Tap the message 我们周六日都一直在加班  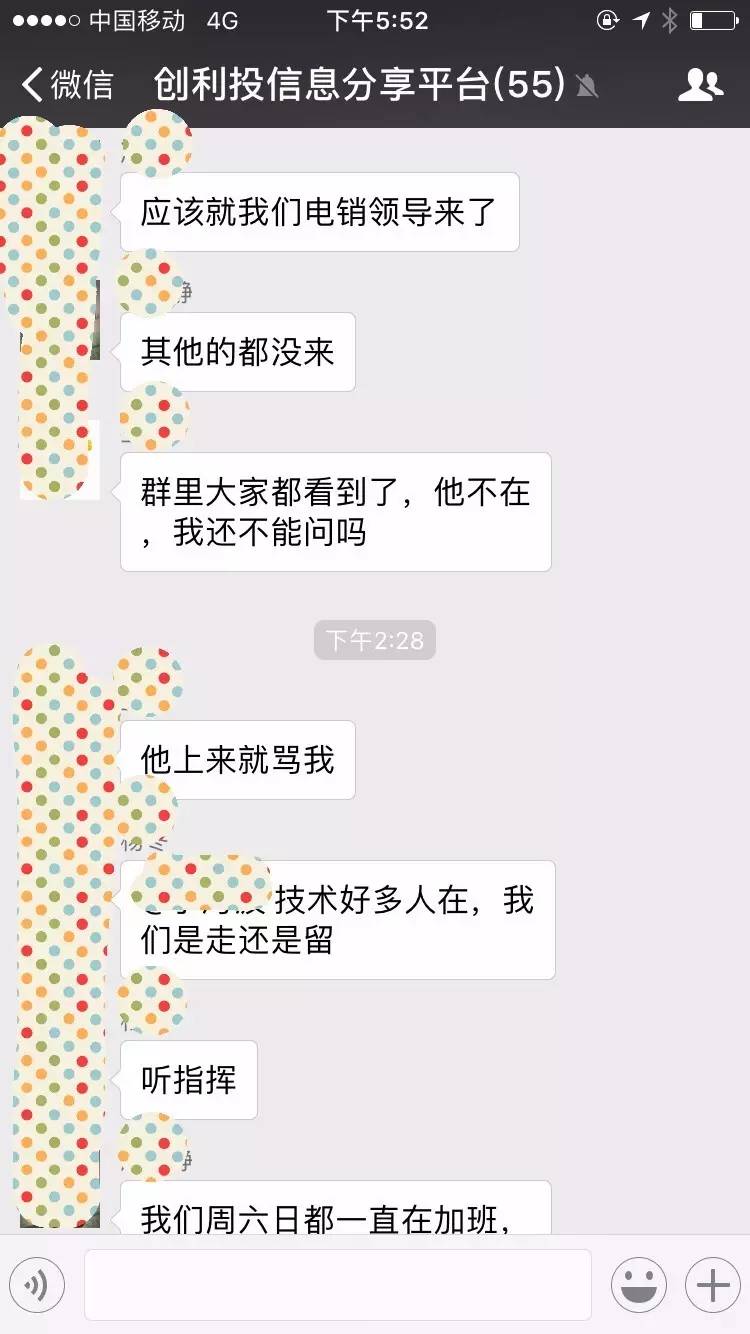[335, 1212]
